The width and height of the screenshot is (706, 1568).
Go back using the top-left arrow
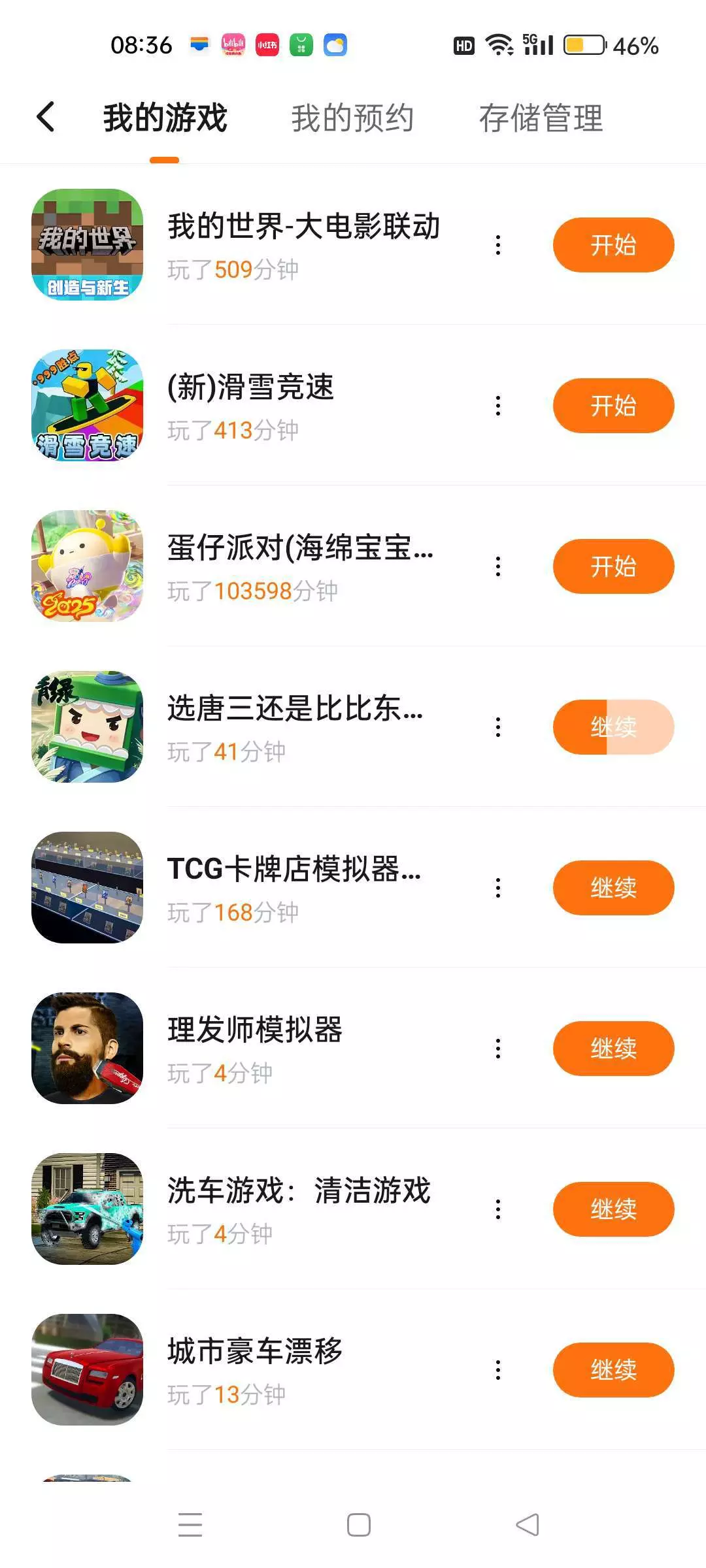click(x=46, y=118)
